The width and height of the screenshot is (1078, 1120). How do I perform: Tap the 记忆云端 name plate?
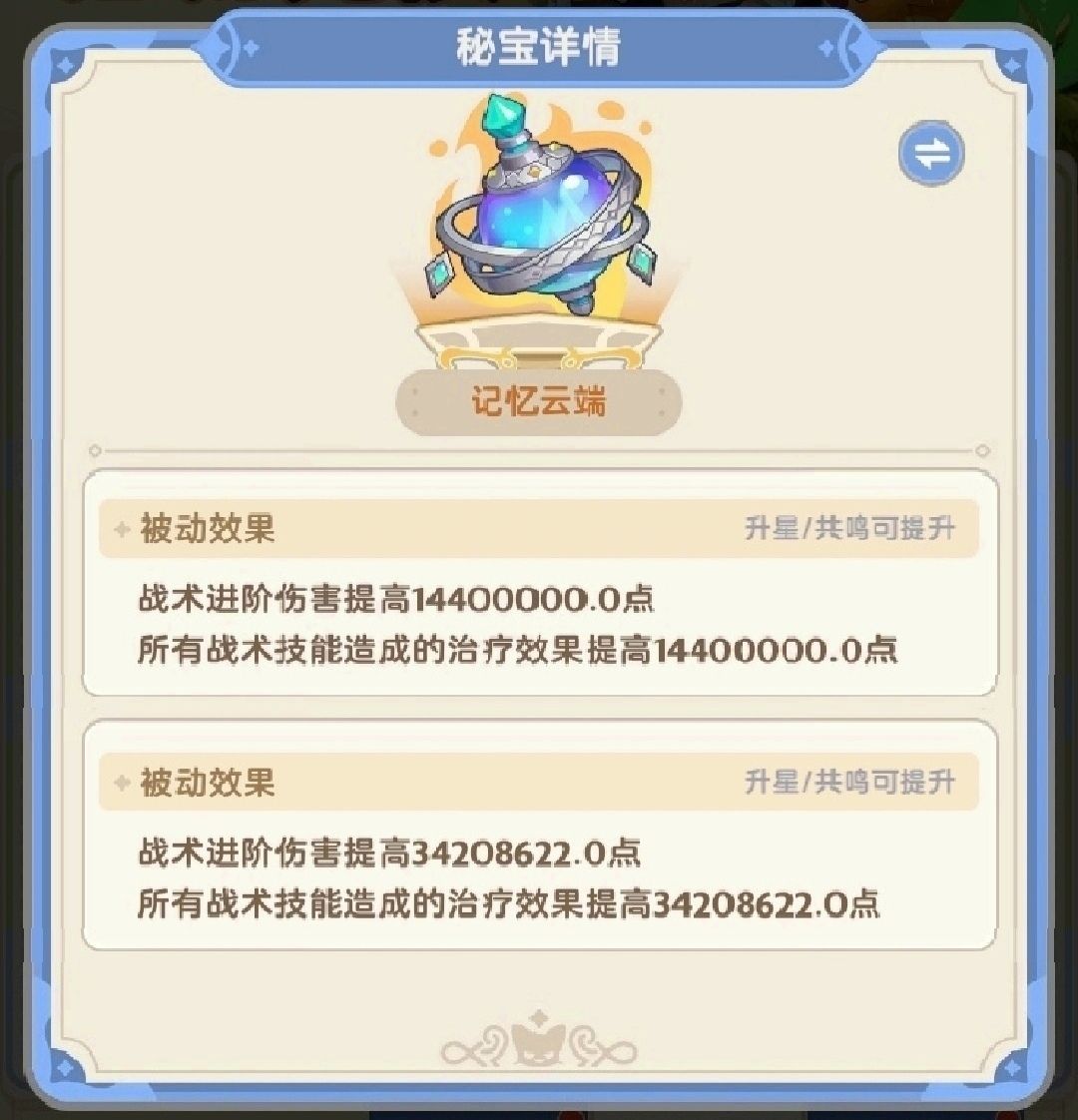[539, 399]
